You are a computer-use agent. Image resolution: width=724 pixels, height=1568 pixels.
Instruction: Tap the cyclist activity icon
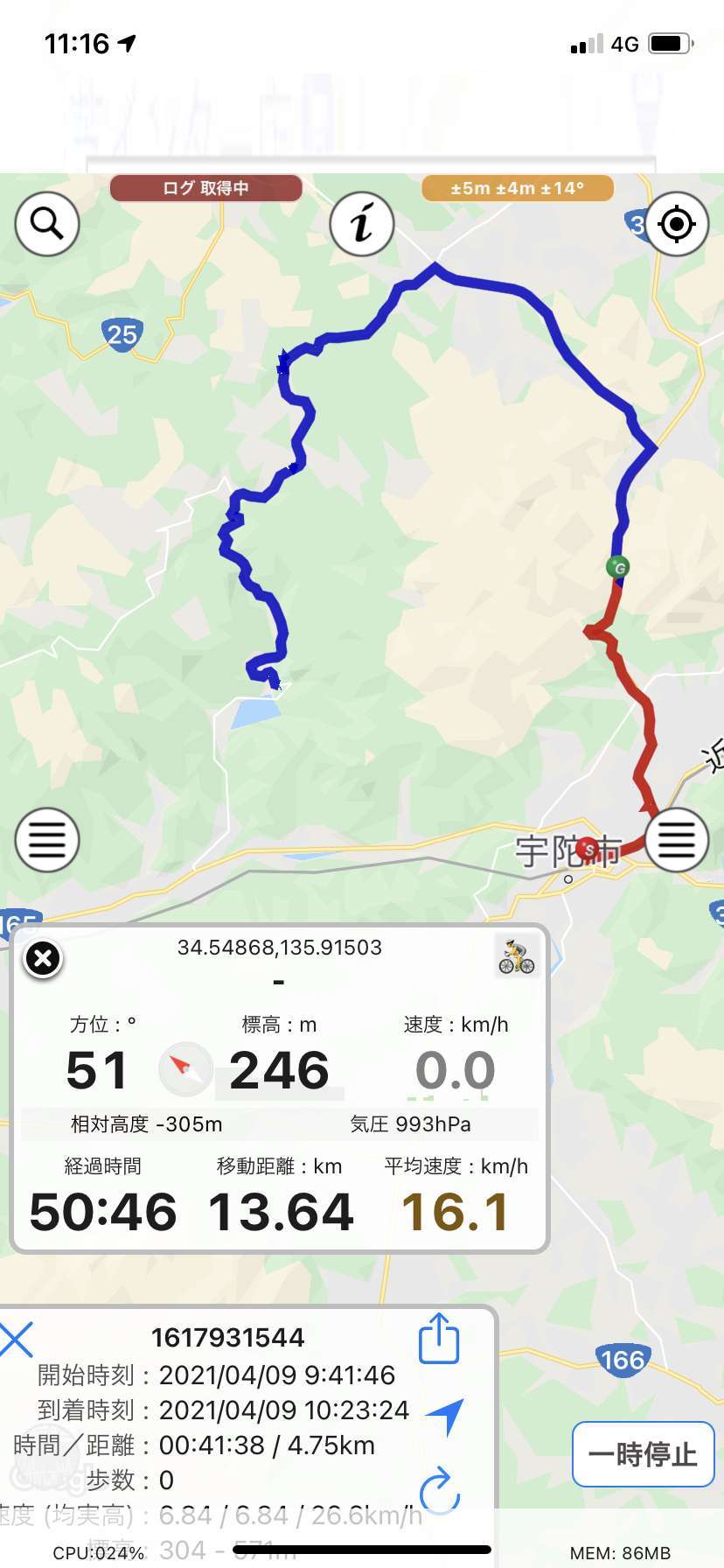point(517,956)
